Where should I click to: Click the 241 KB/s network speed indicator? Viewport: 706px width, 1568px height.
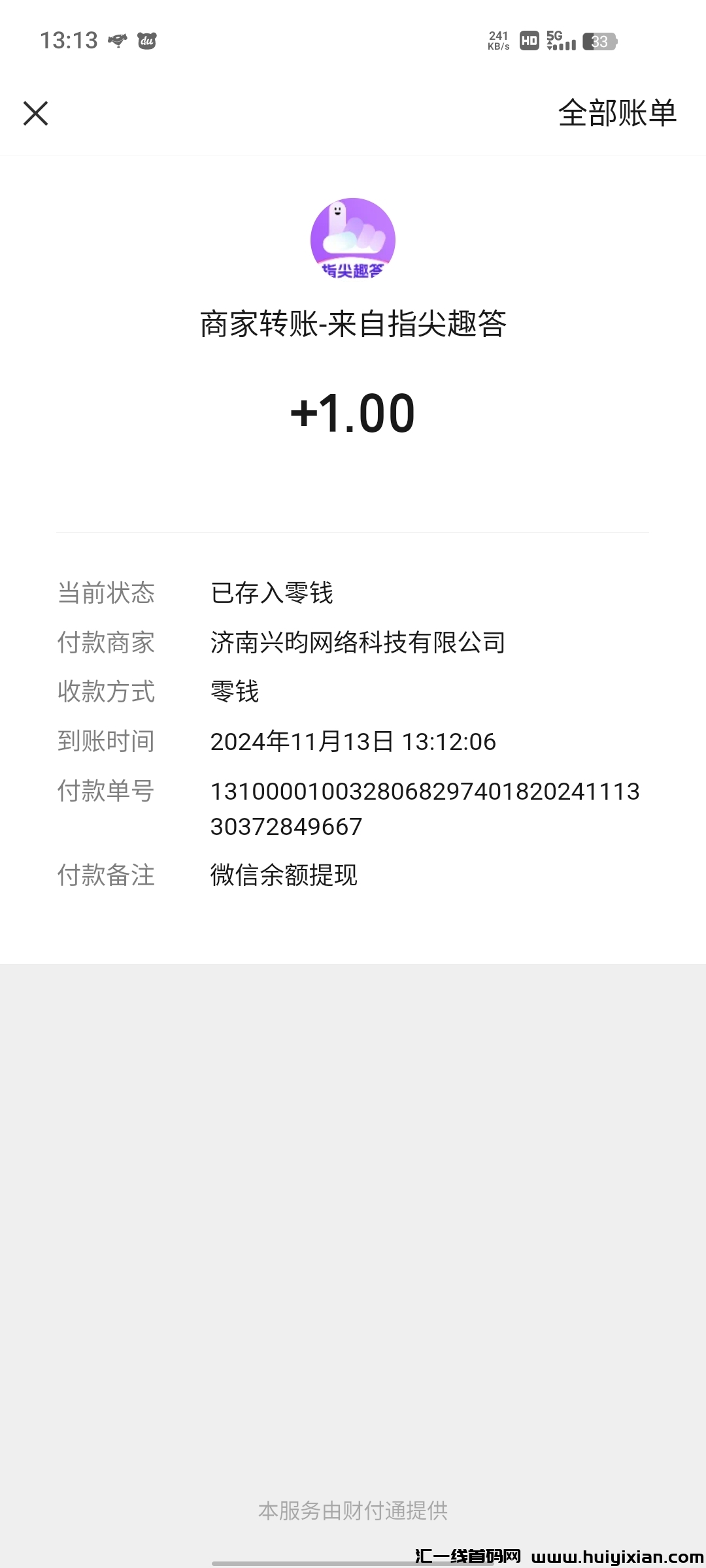point(498,42)
